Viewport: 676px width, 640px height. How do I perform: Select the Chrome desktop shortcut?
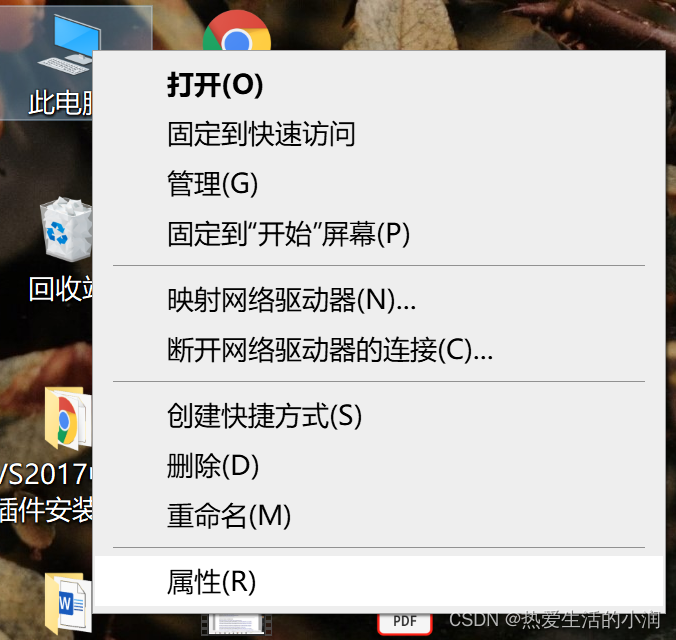236,30
